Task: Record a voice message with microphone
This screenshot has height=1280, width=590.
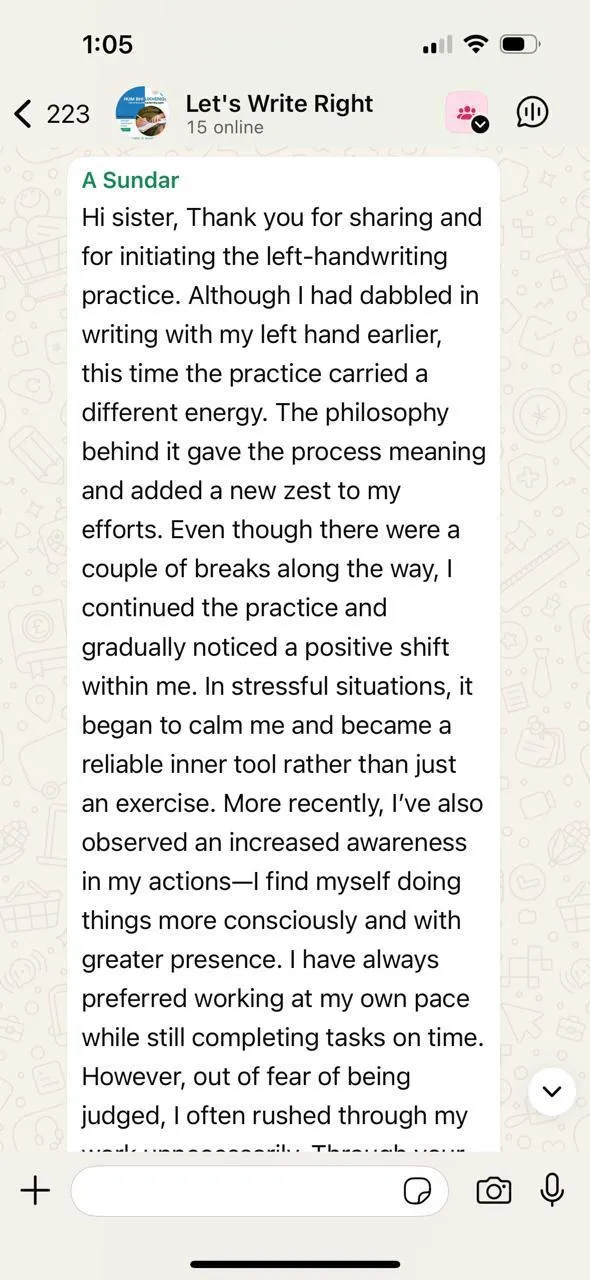Action: tap(552, 1190)
